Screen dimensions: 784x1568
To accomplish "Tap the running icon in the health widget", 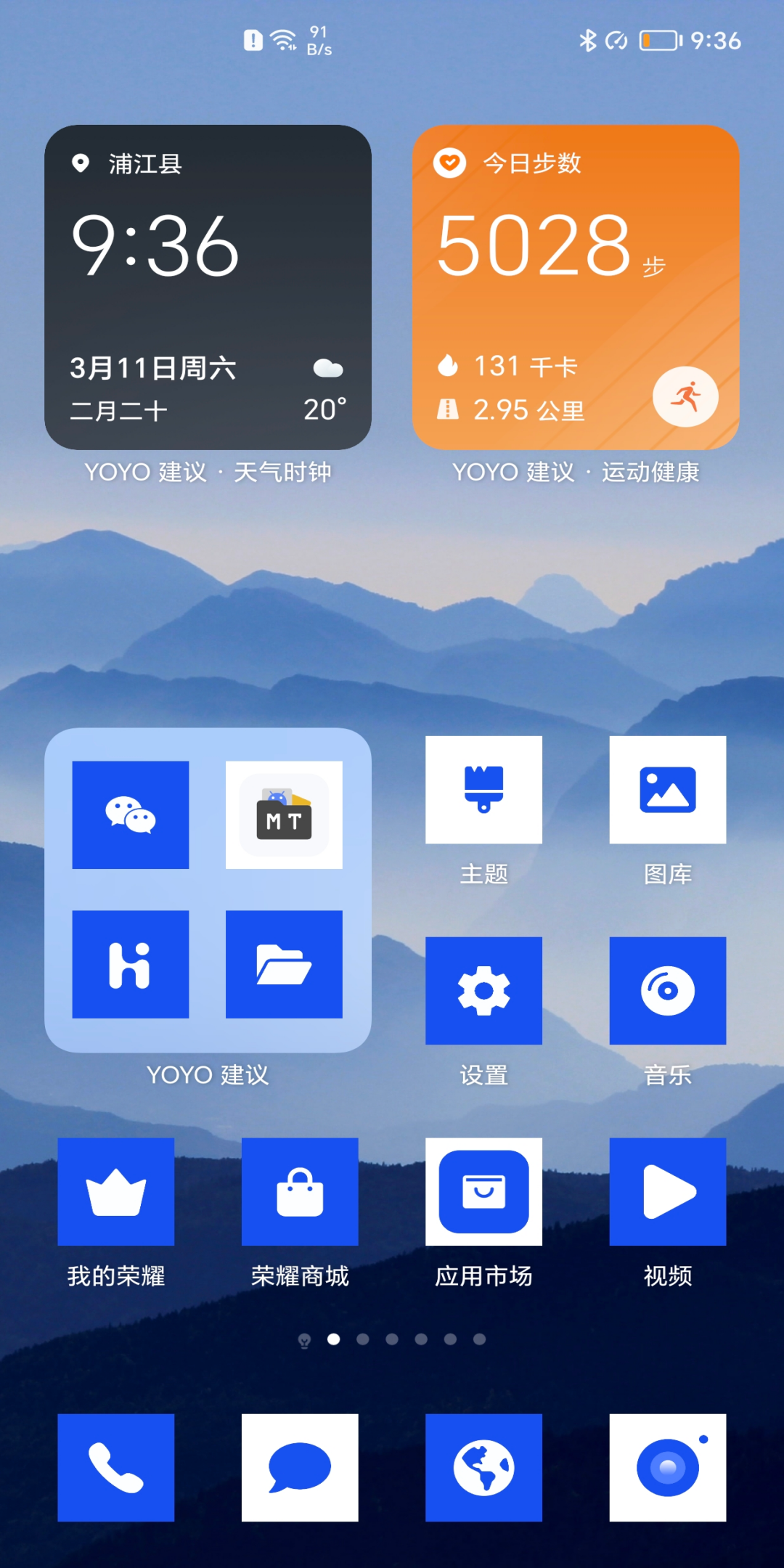I will click(x=685, y=397).
